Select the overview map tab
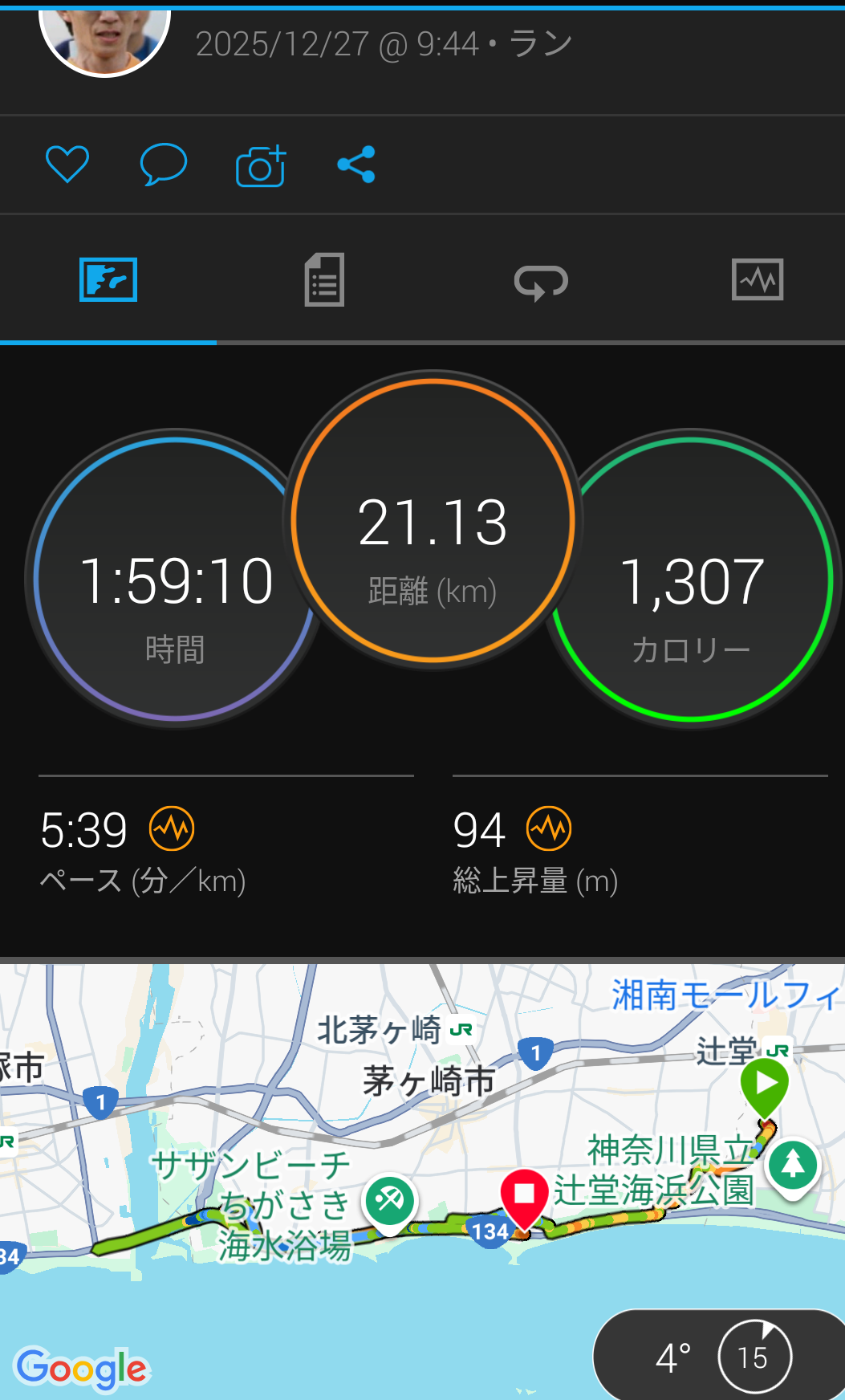The image size is (845, 1400). coord(108,280)
